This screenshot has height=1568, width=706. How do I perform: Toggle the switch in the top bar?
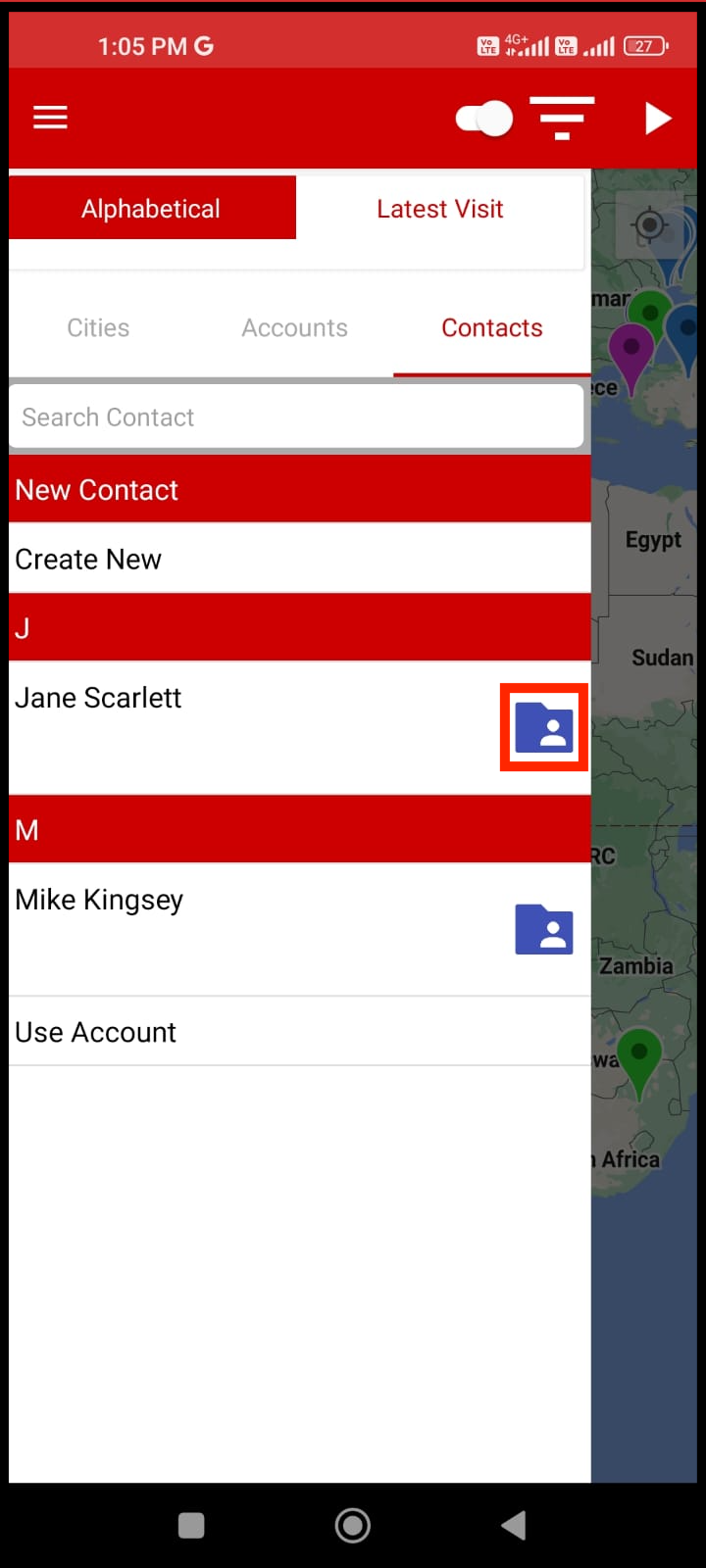coord(484,119)
